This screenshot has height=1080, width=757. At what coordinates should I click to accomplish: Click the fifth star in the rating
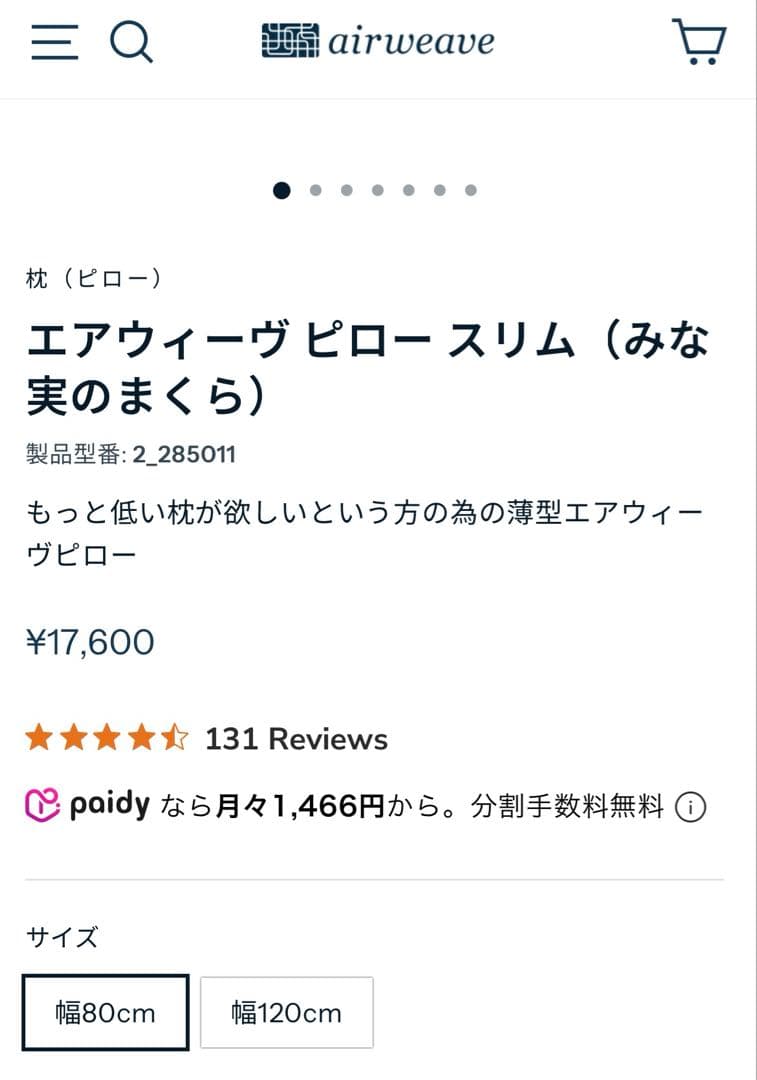(x=174, y=738)
